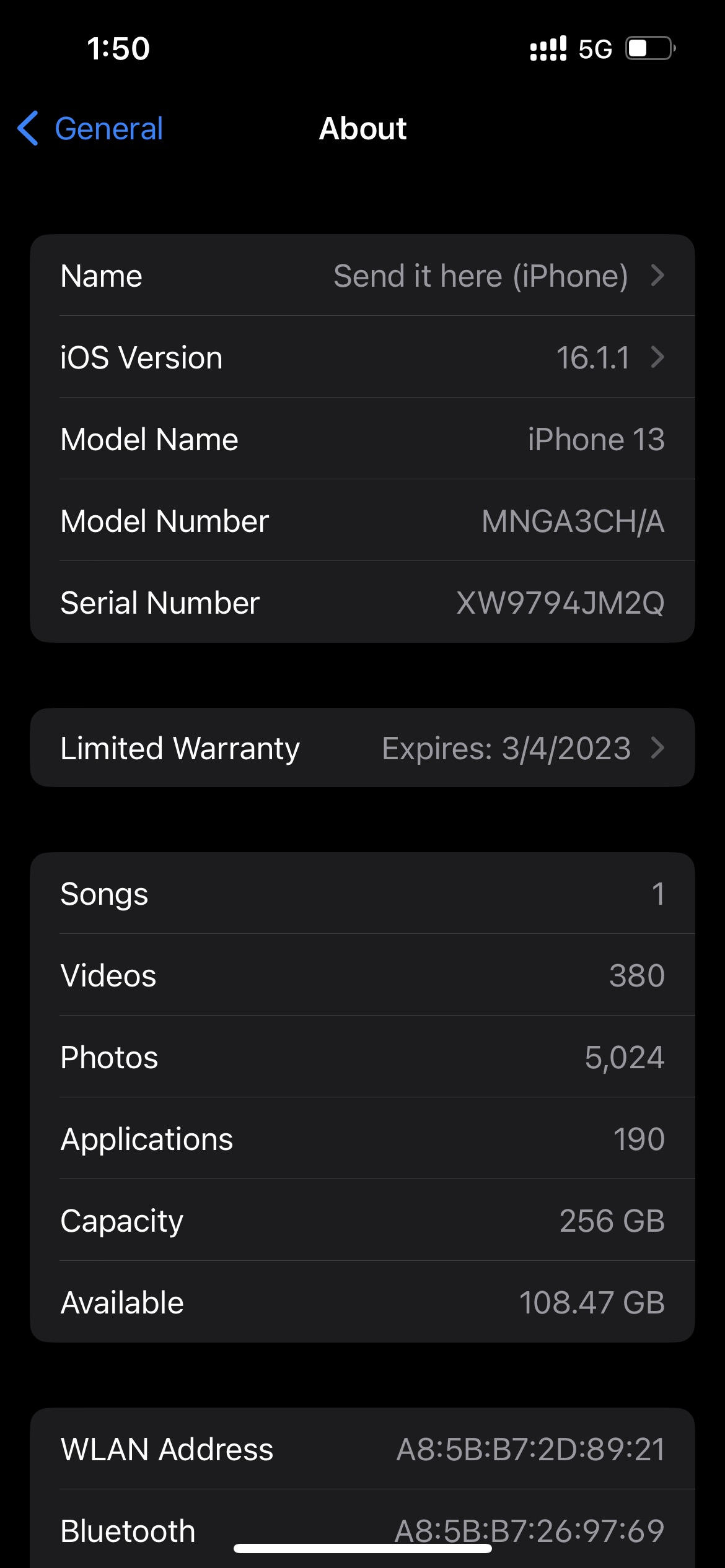
Task: Tap the cellular signal bars icon
Action: 547,48
